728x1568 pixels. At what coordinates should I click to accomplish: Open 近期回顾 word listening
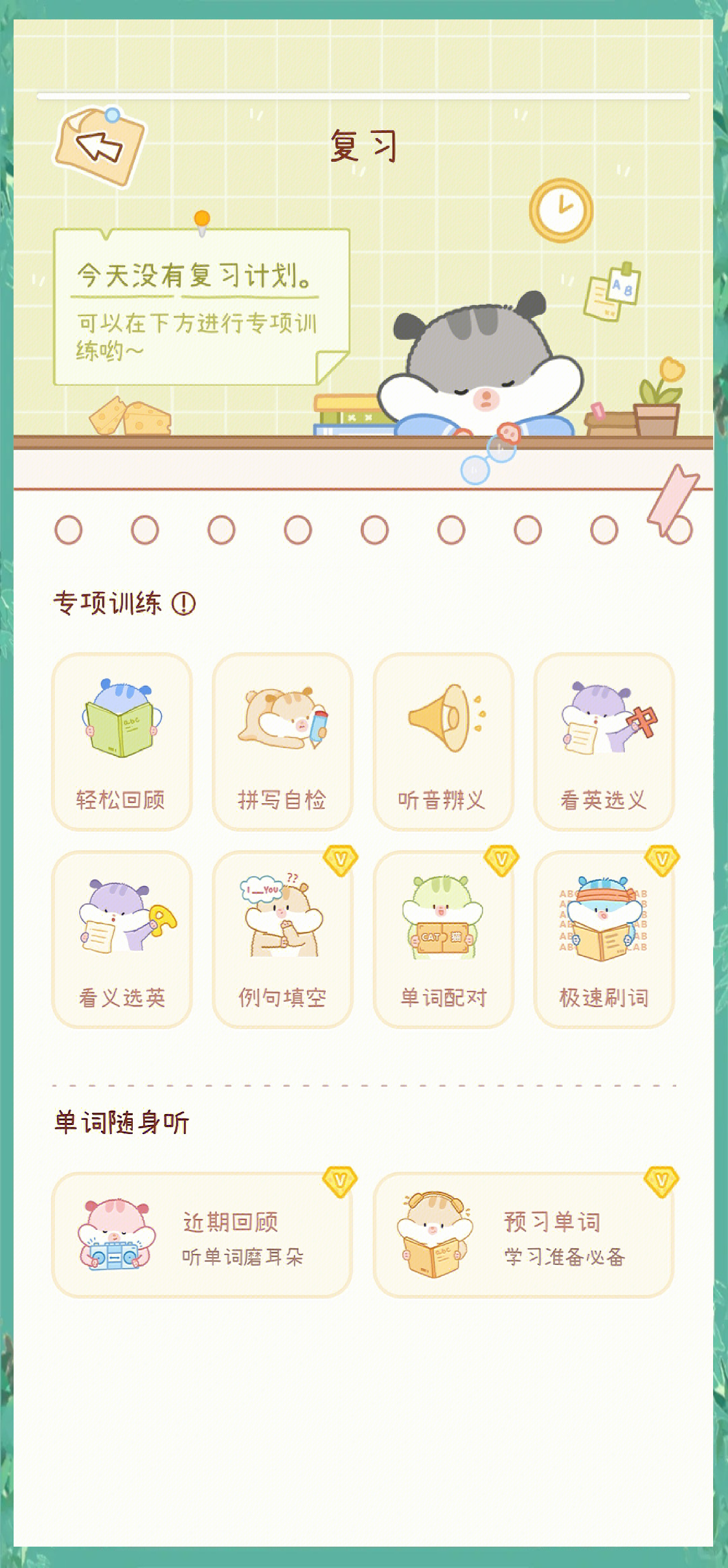pos(201,1234)
